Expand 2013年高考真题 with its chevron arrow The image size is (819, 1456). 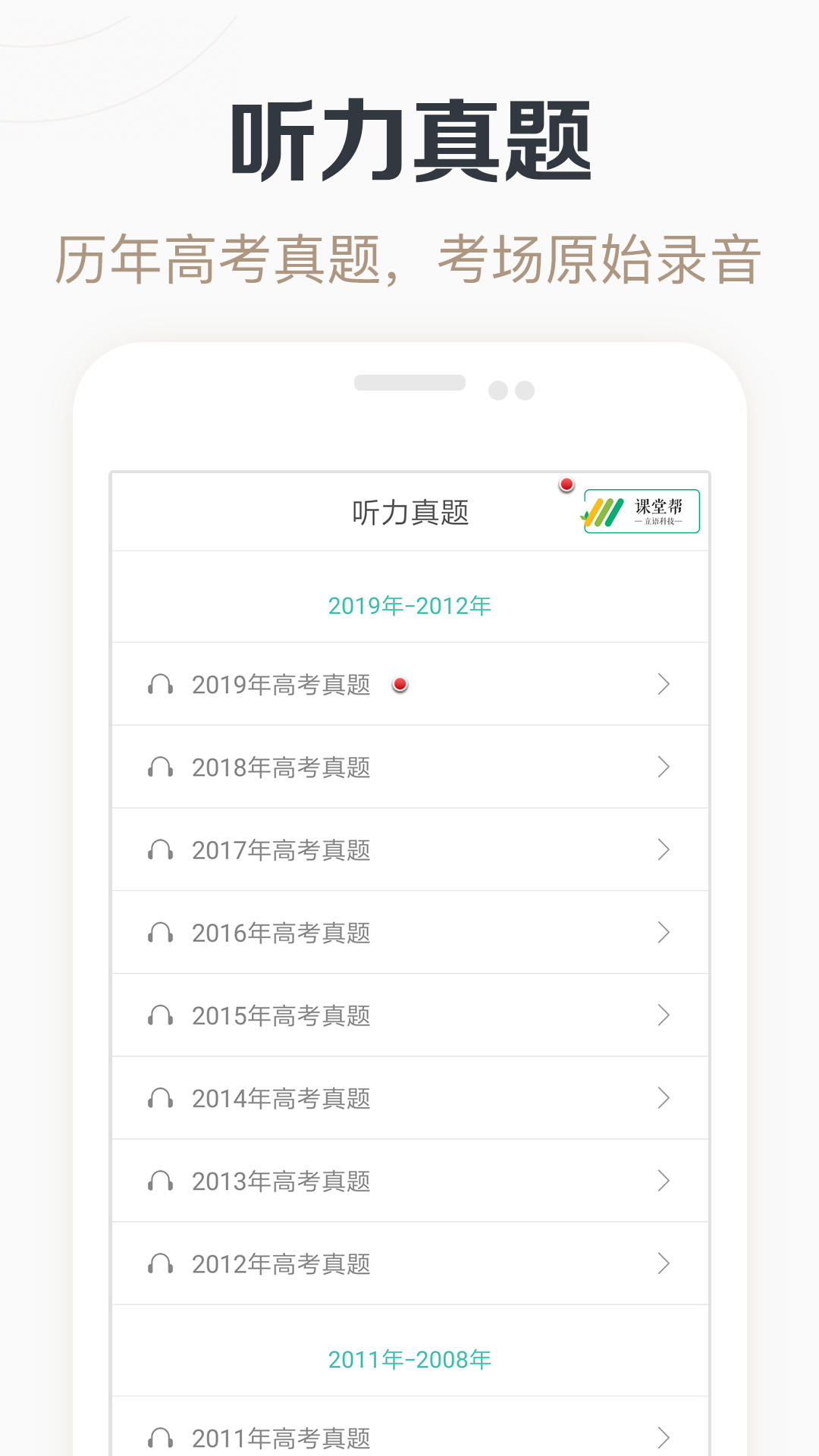pos(663,1180)
